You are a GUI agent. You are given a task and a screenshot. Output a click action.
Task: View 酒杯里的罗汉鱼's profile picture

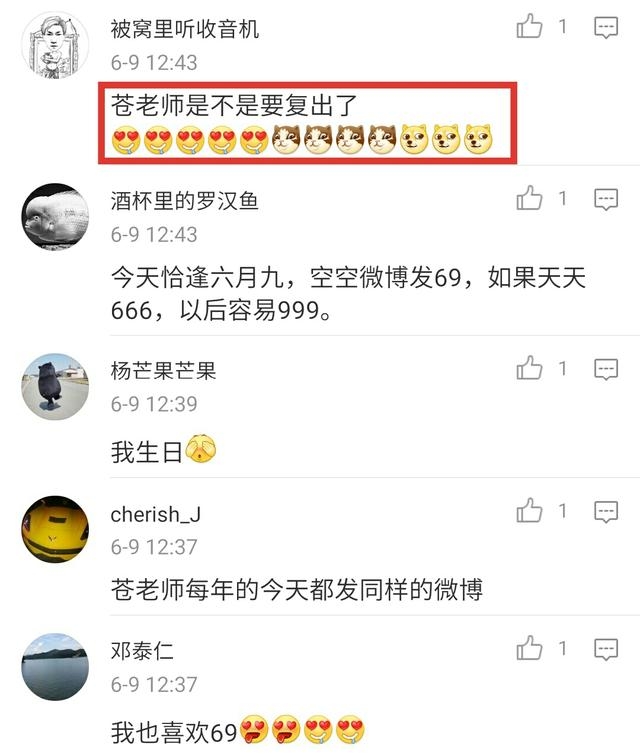(55, 215)
